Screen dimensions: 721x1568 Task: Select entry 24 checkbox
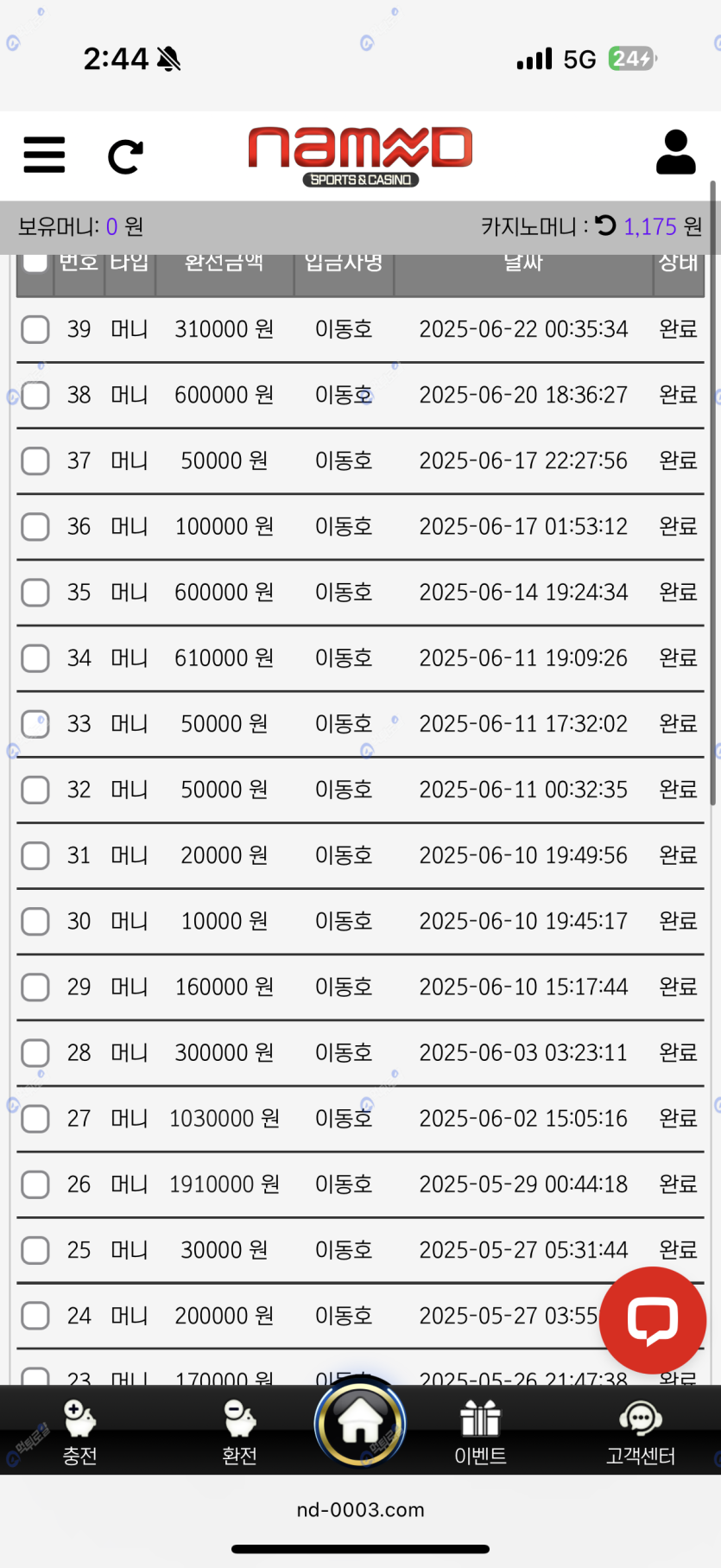[x=35, y=1316]
